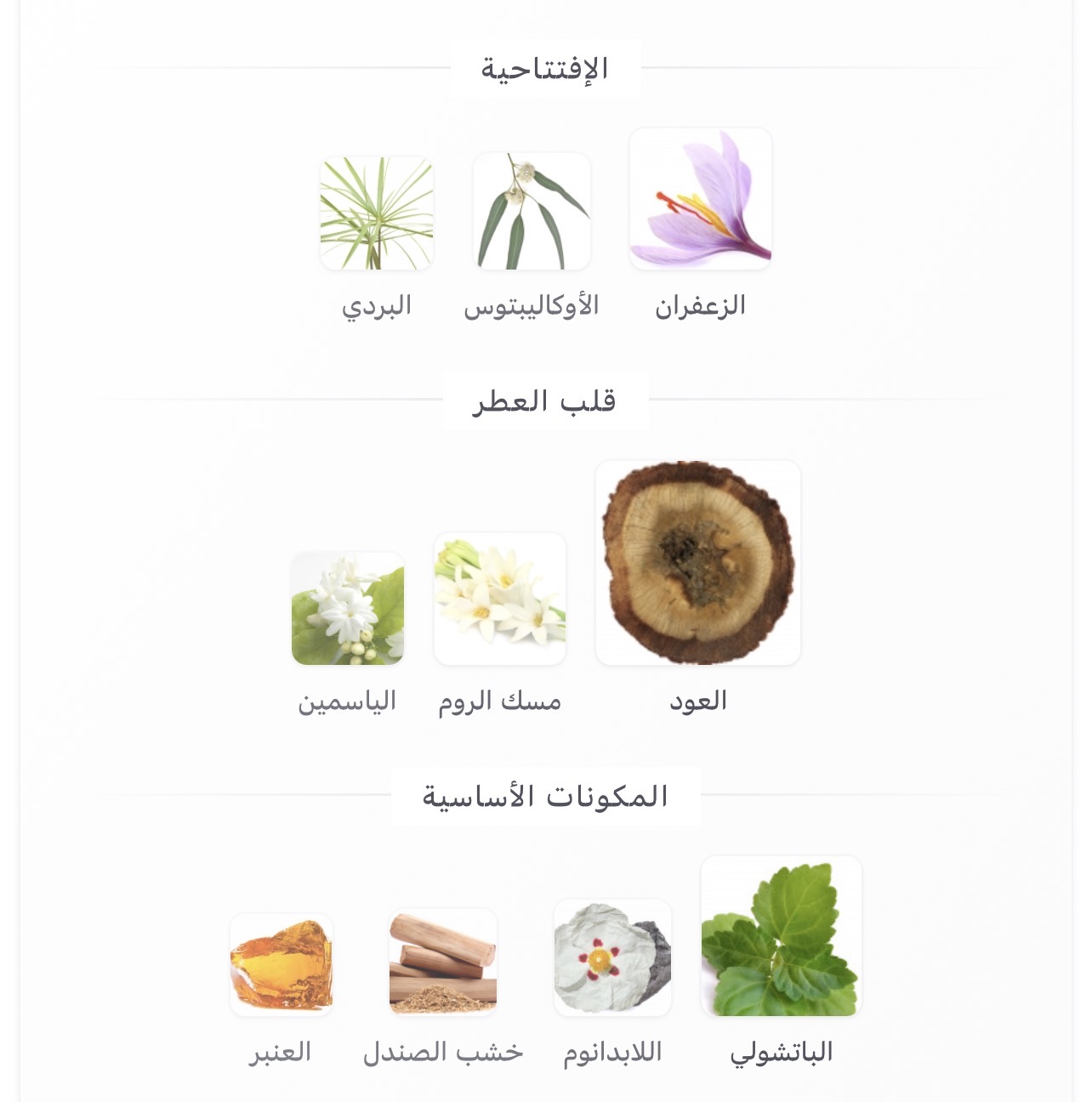Open the الياسمين (jasmine) note tile
The image size is (1092, 1102).
[348, 609]
